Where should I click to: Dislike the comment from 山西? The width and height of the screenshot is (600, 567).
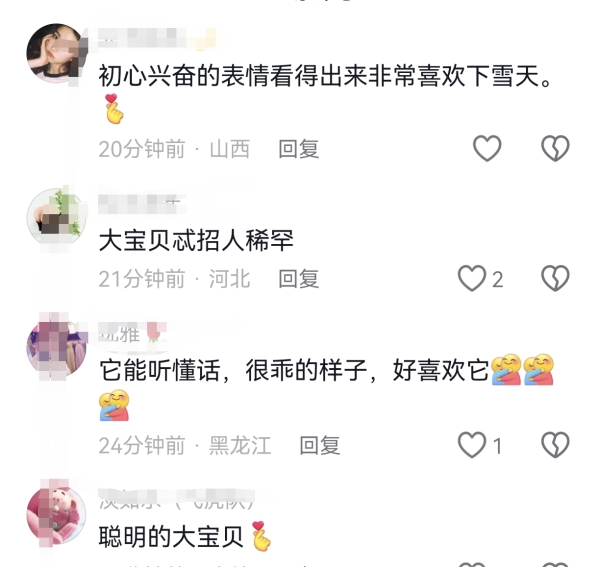coord(555,149)
